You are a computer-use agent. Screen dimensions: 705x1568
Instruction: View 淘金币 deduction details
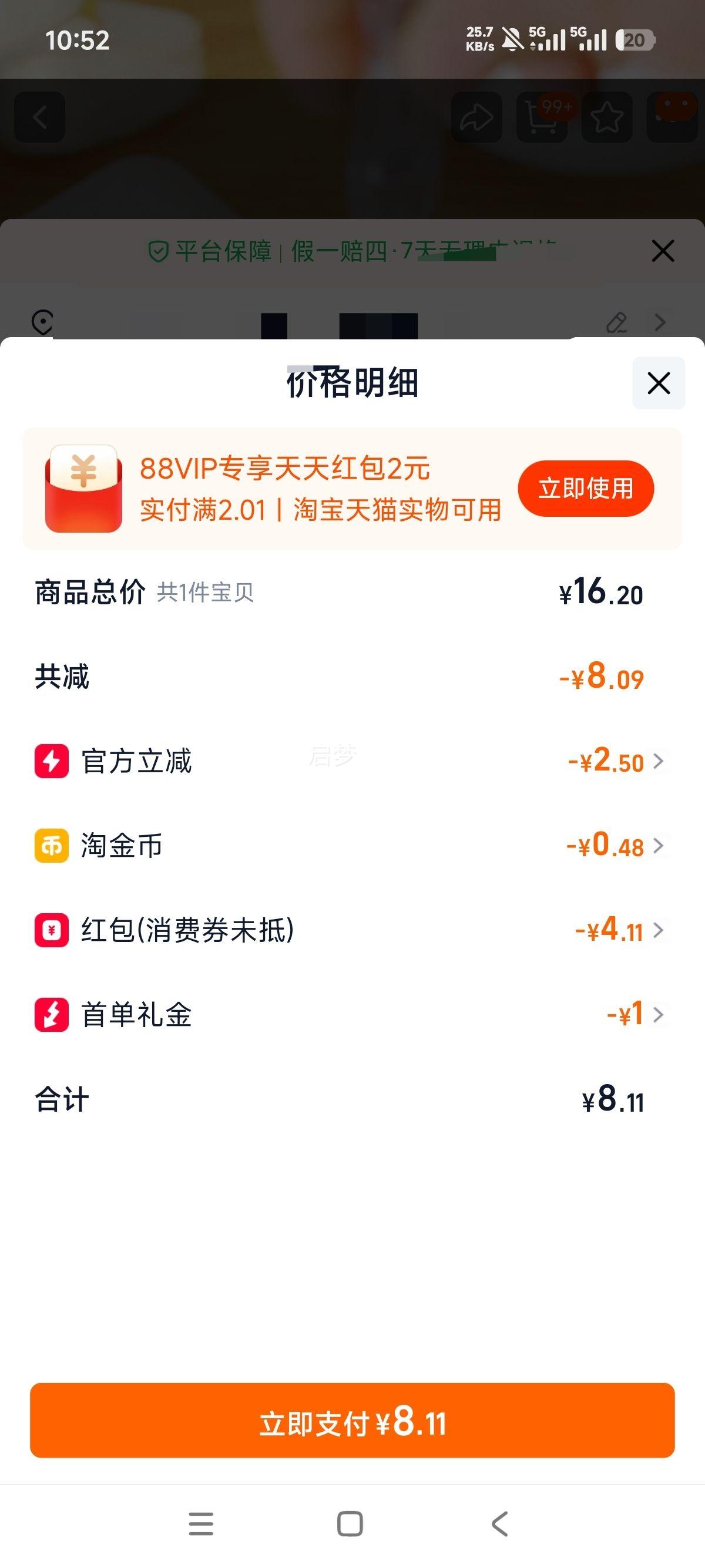615,846
